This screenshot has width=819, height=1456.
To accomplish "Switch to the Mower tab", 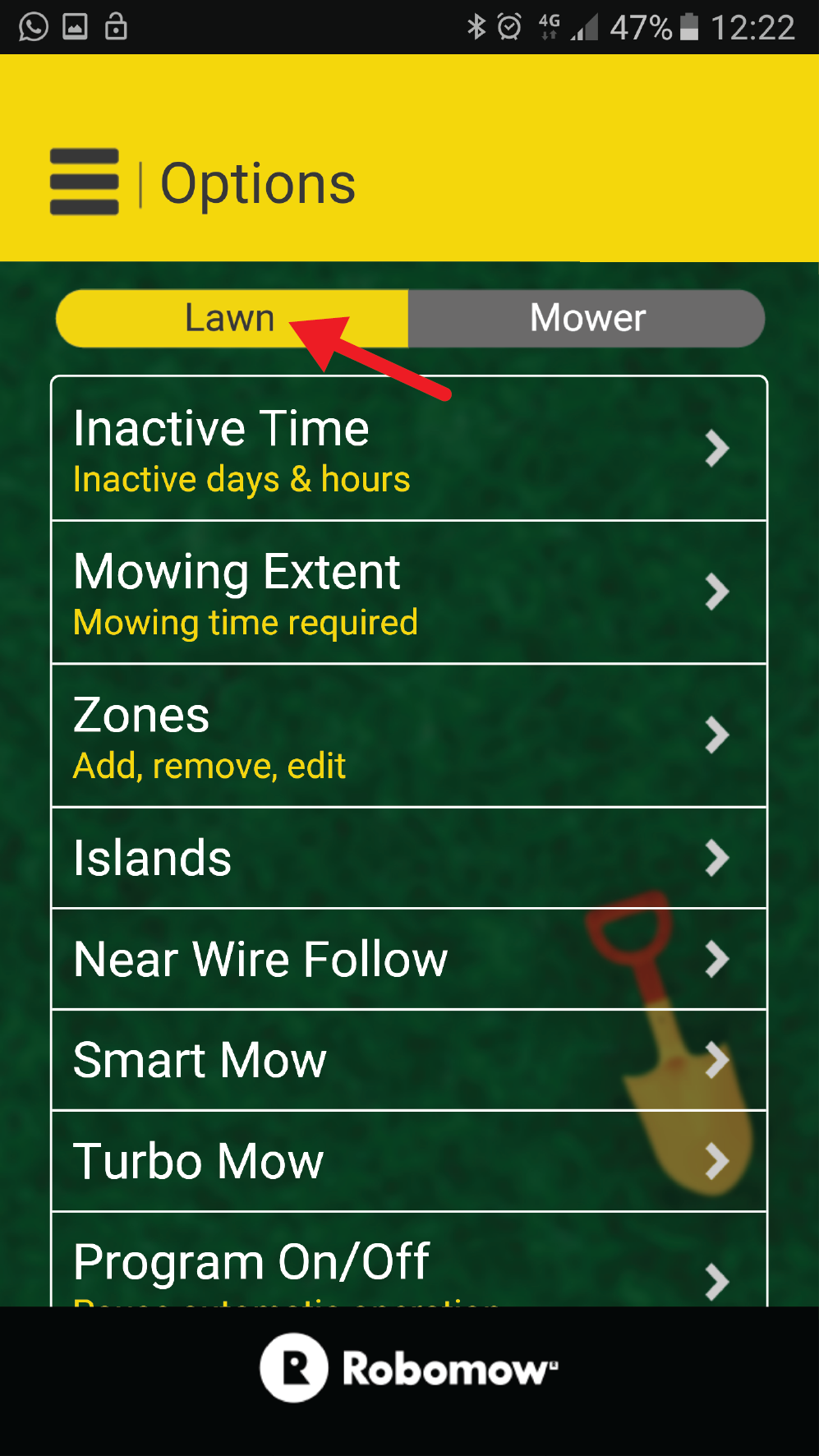I will coord(587,318).
